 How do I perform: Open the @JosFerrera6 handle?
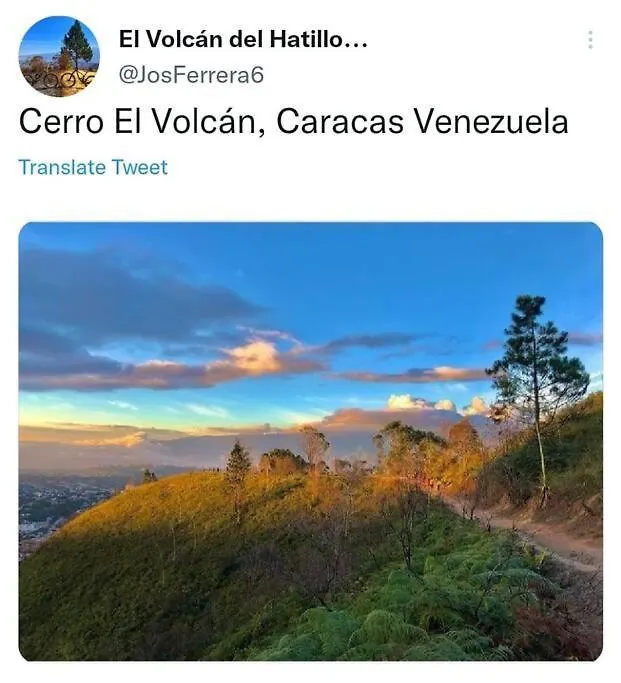pos(191,74)
